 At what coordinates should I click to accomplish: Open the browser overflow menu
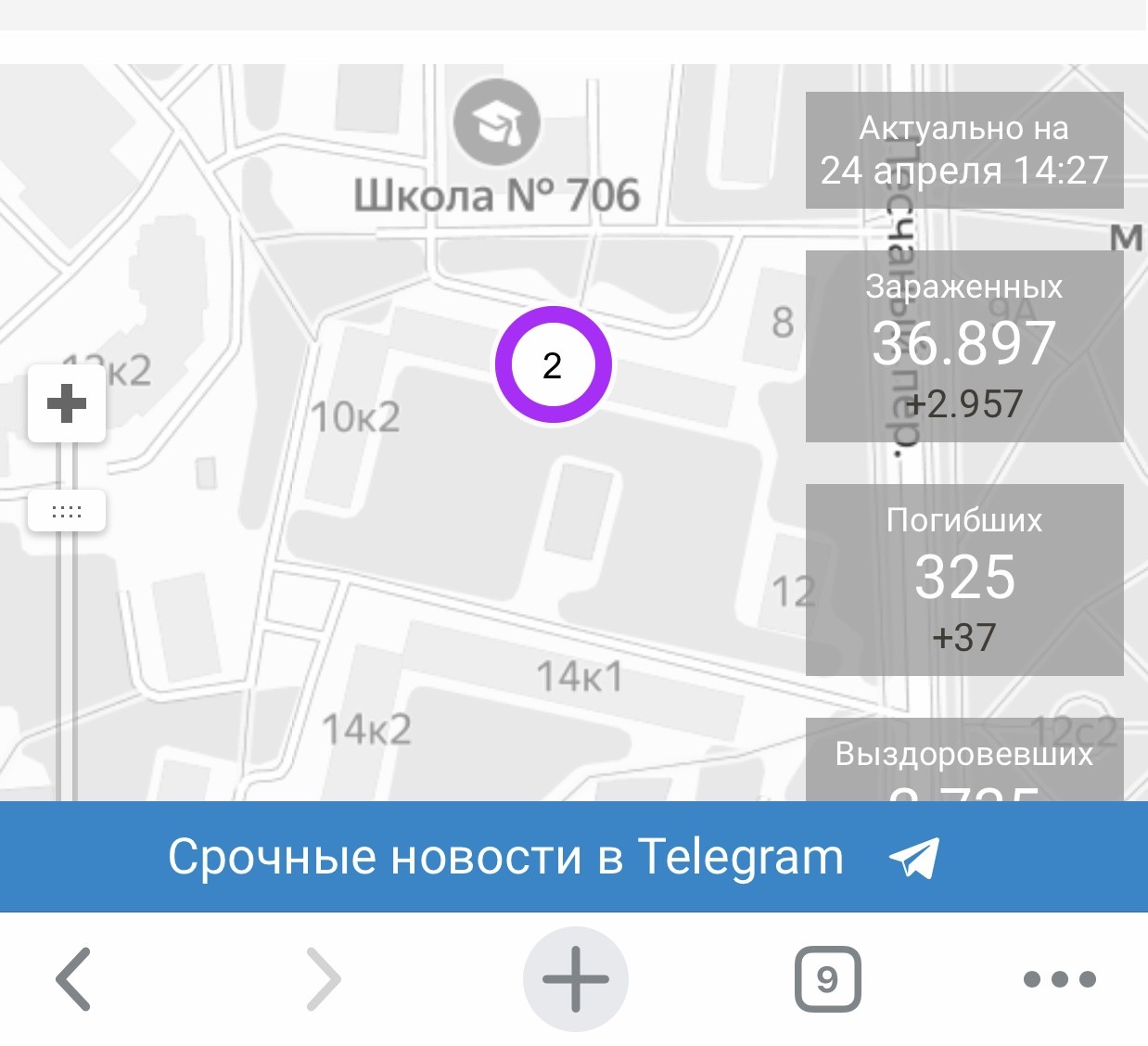click(x=1059, y=978)
